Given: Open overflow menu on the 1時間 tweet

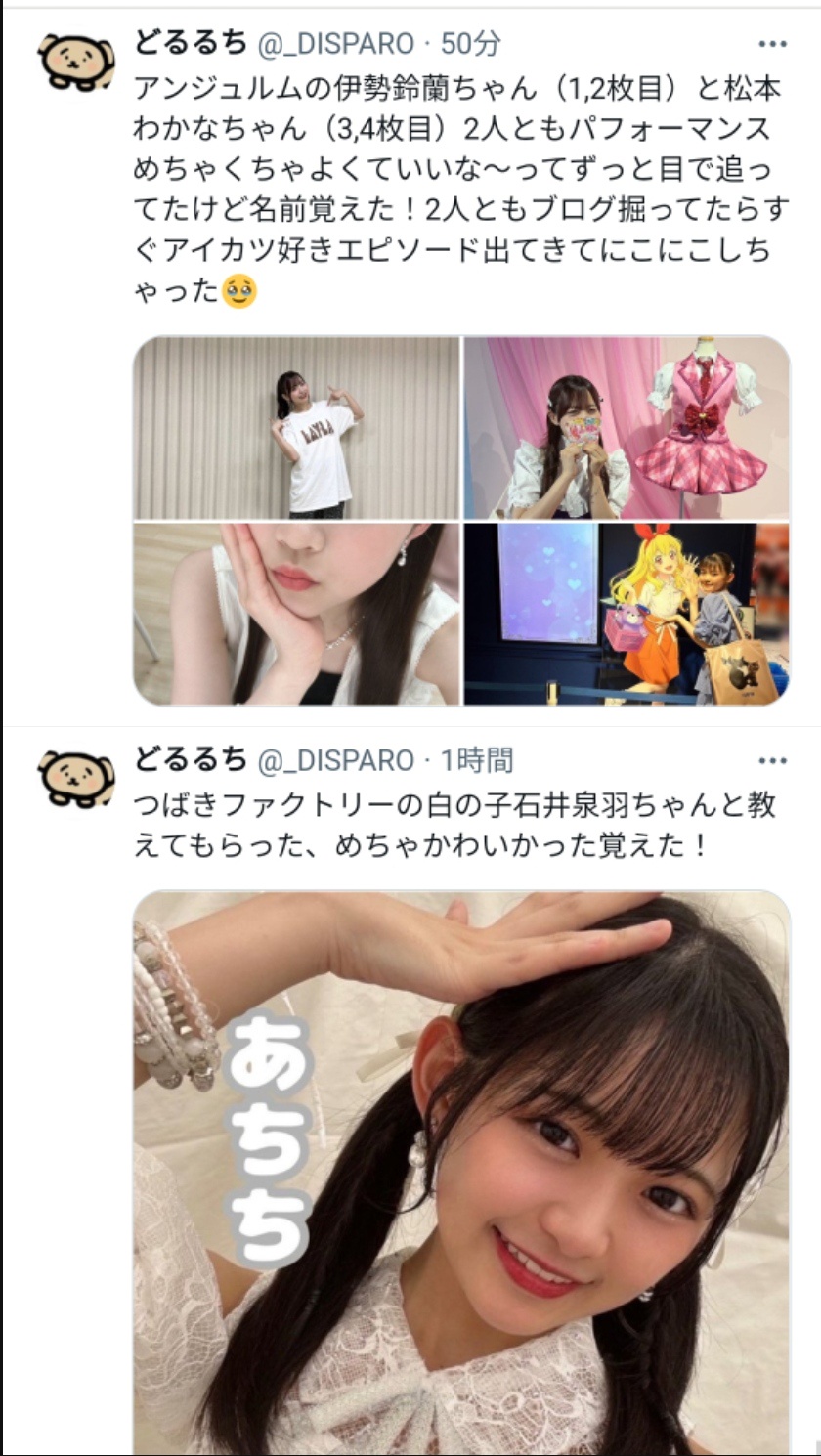Looking at the screenshot, I should [x=772, y=761].
